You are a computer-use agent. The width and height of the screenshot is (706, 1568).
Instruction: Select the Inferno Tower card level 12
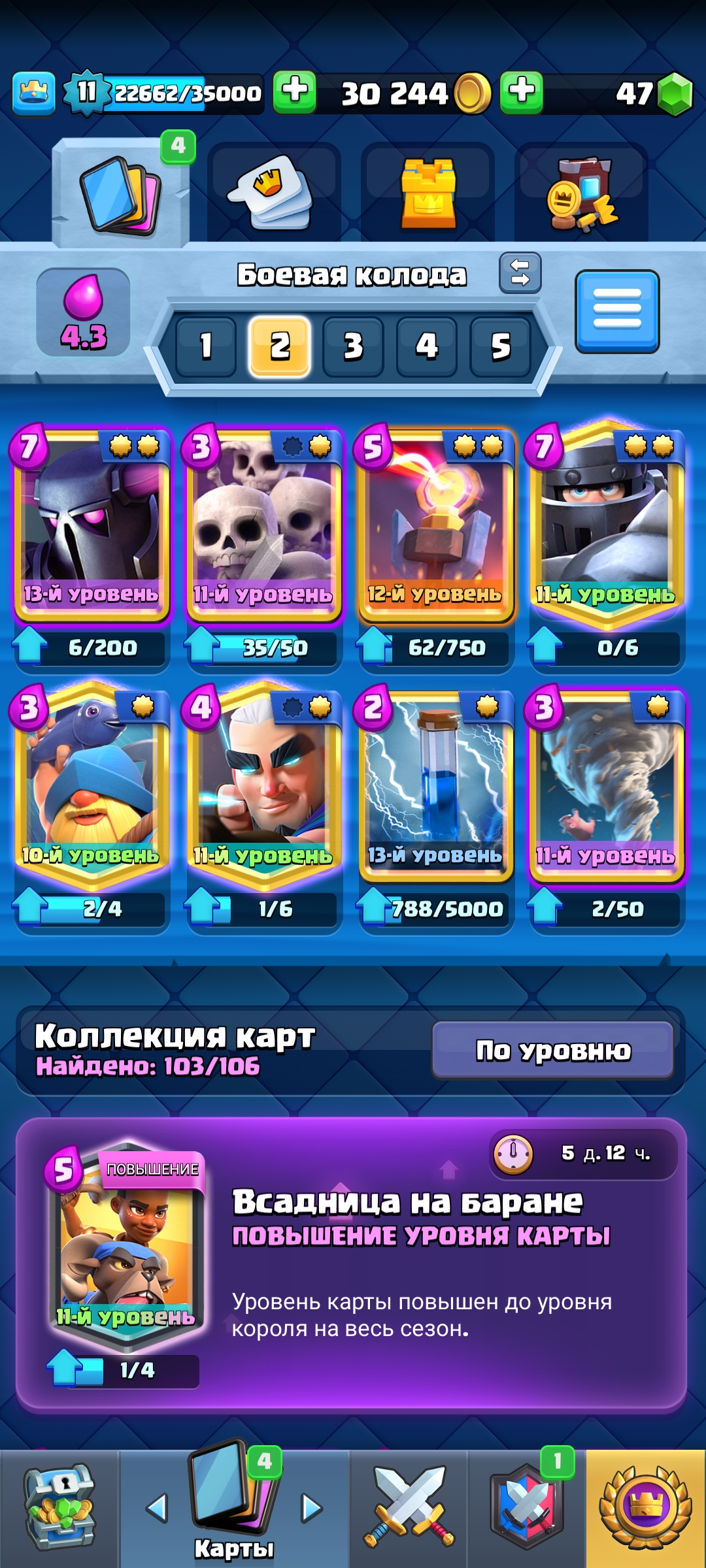tap(436, 523)
